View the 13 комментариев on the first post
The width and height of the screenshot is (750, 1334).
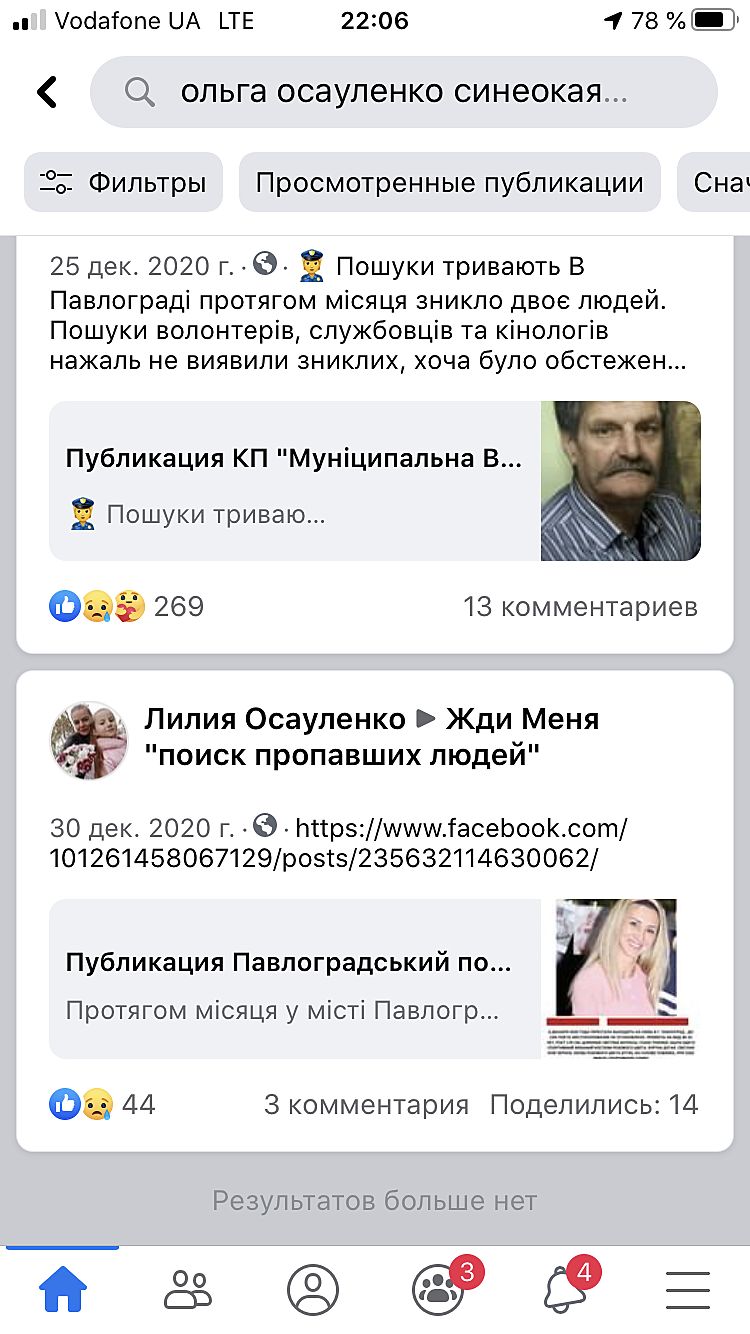click(580, 606)
